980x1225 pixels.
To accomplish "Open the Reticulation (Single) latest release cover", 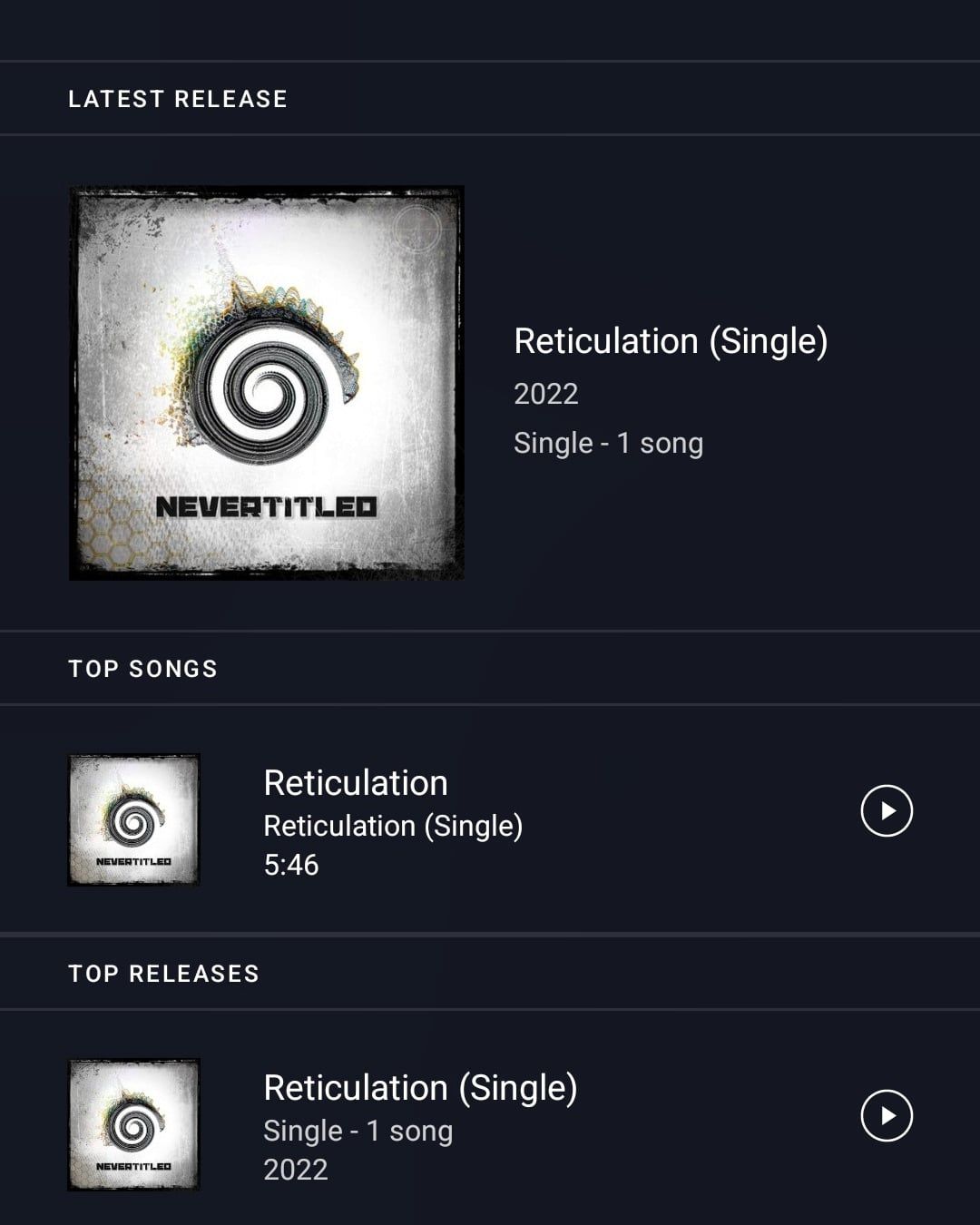I will point(266,383).
